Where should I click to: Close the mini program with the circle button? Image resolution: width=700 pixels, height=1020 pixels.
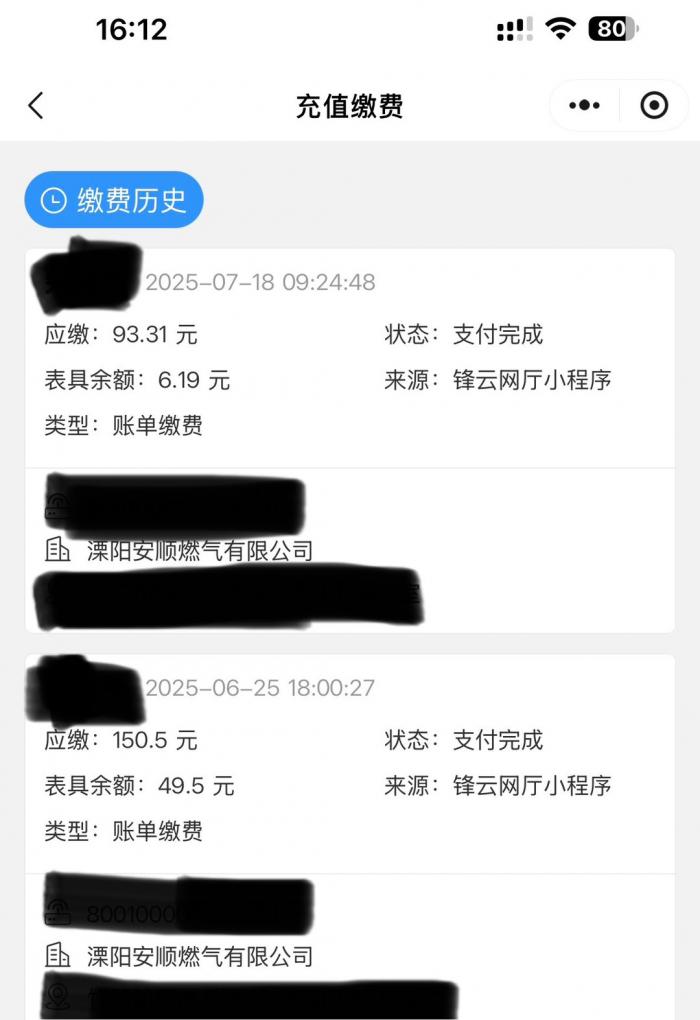(x=654, y=106)
